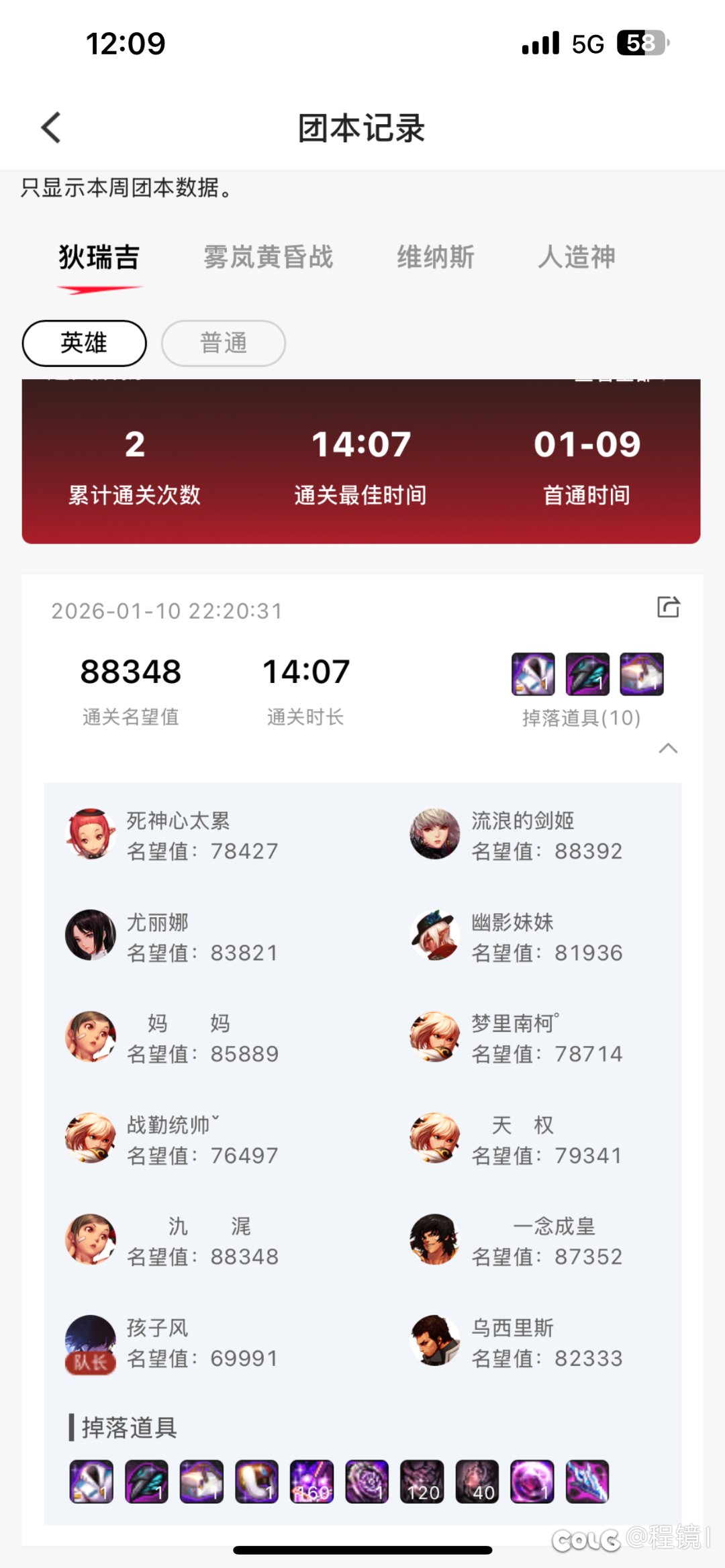Open the 人造神 raid tab
Image resolution: width=725 pixels, height=1568 pixels.
tap(579, 258)
